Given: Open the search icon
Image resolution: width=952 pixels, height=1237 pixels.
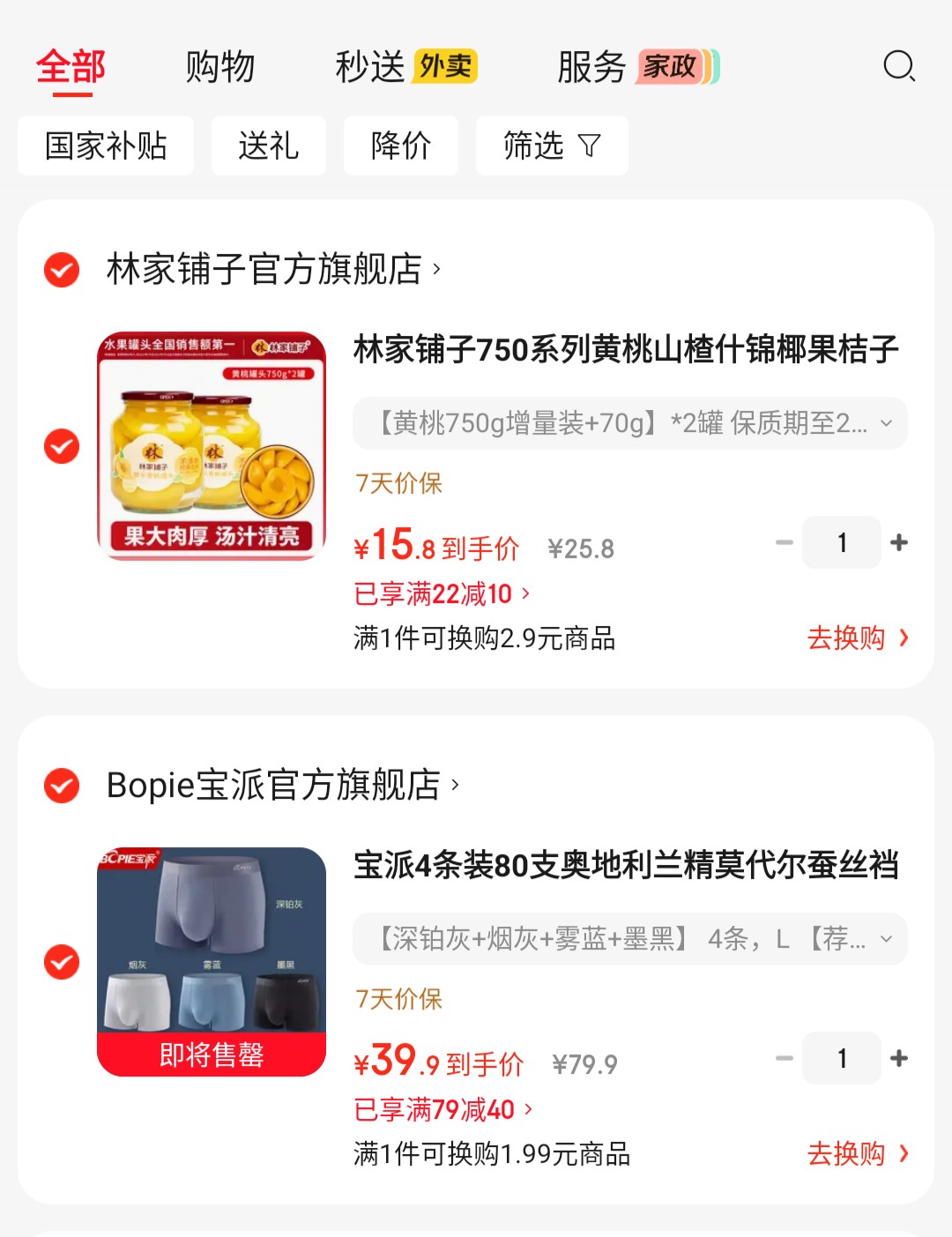Looking at the screenshot, I should pyautogui.click(x=899, y=66).
